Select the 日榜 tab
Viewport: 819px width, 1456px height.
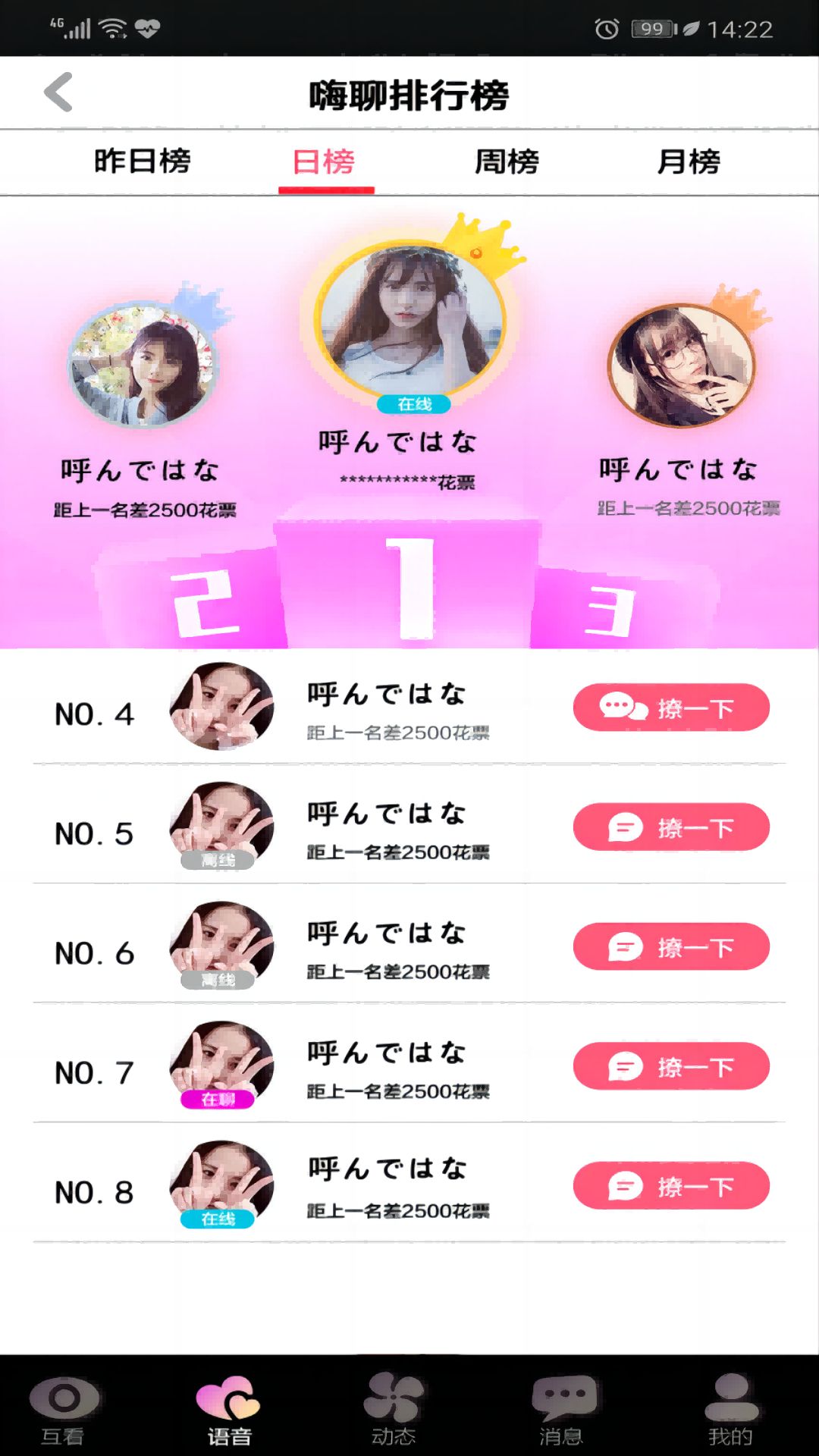point(325,162)
